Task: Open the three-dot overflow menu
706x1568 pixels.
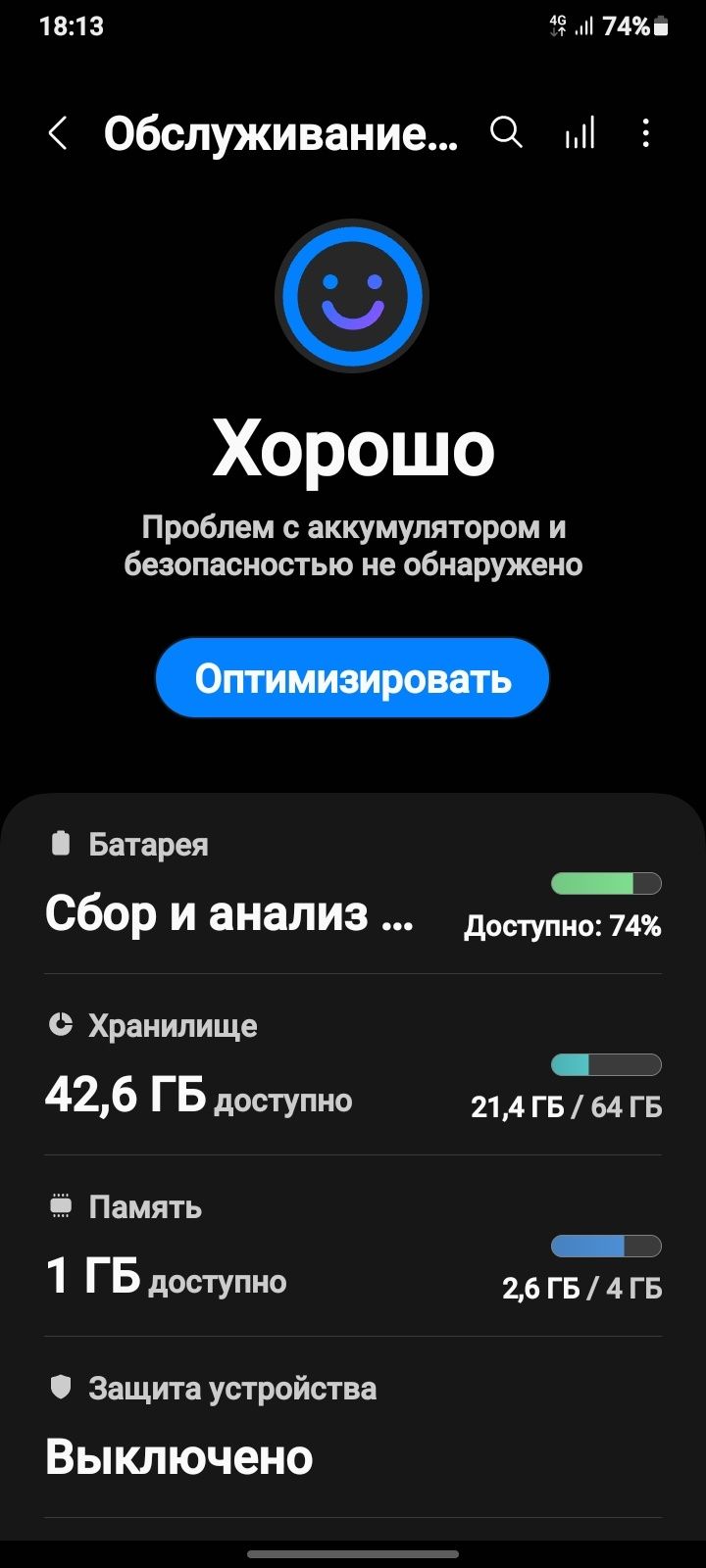Action: click(645, 133)
